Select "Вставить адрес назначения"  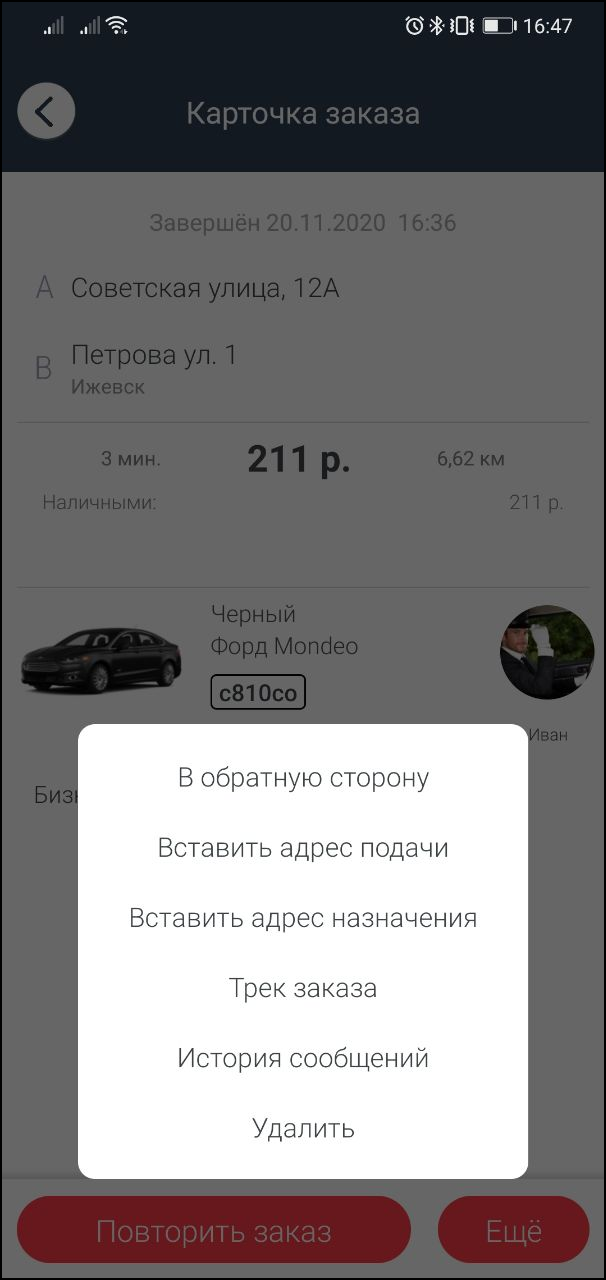tap(303, 918)
